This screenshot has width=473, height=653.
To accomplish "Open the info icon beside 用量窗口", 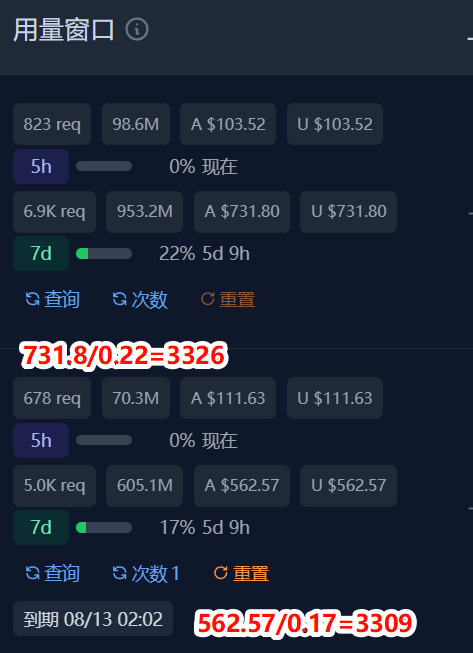I will (x=137, y=30).
